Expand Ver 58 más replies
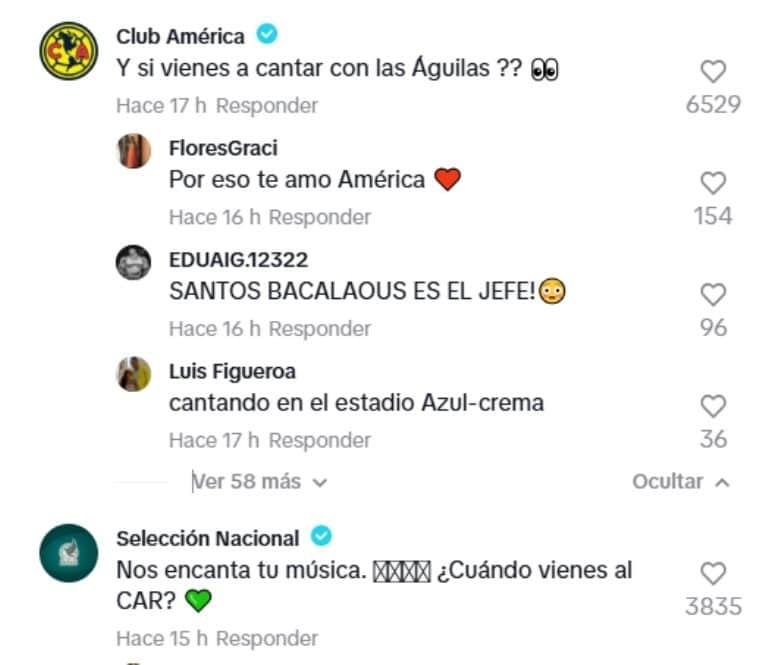Viewport: 768px width, 665px height. click(x=259, y=482)
